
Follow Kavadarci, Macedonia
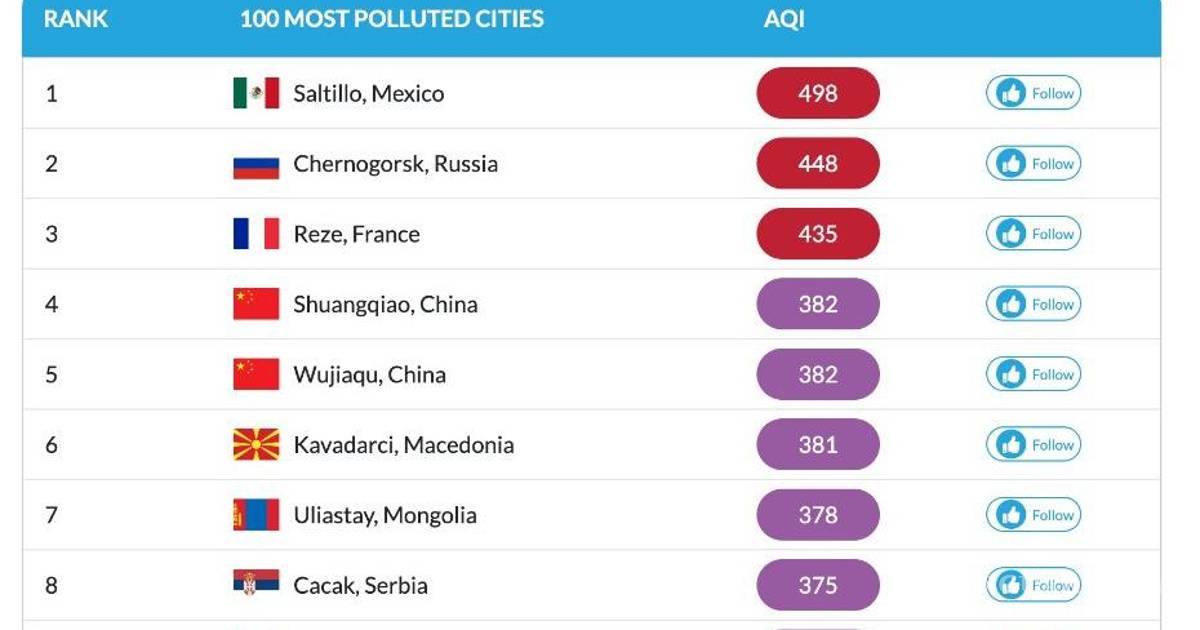(x=1033, y=445)
